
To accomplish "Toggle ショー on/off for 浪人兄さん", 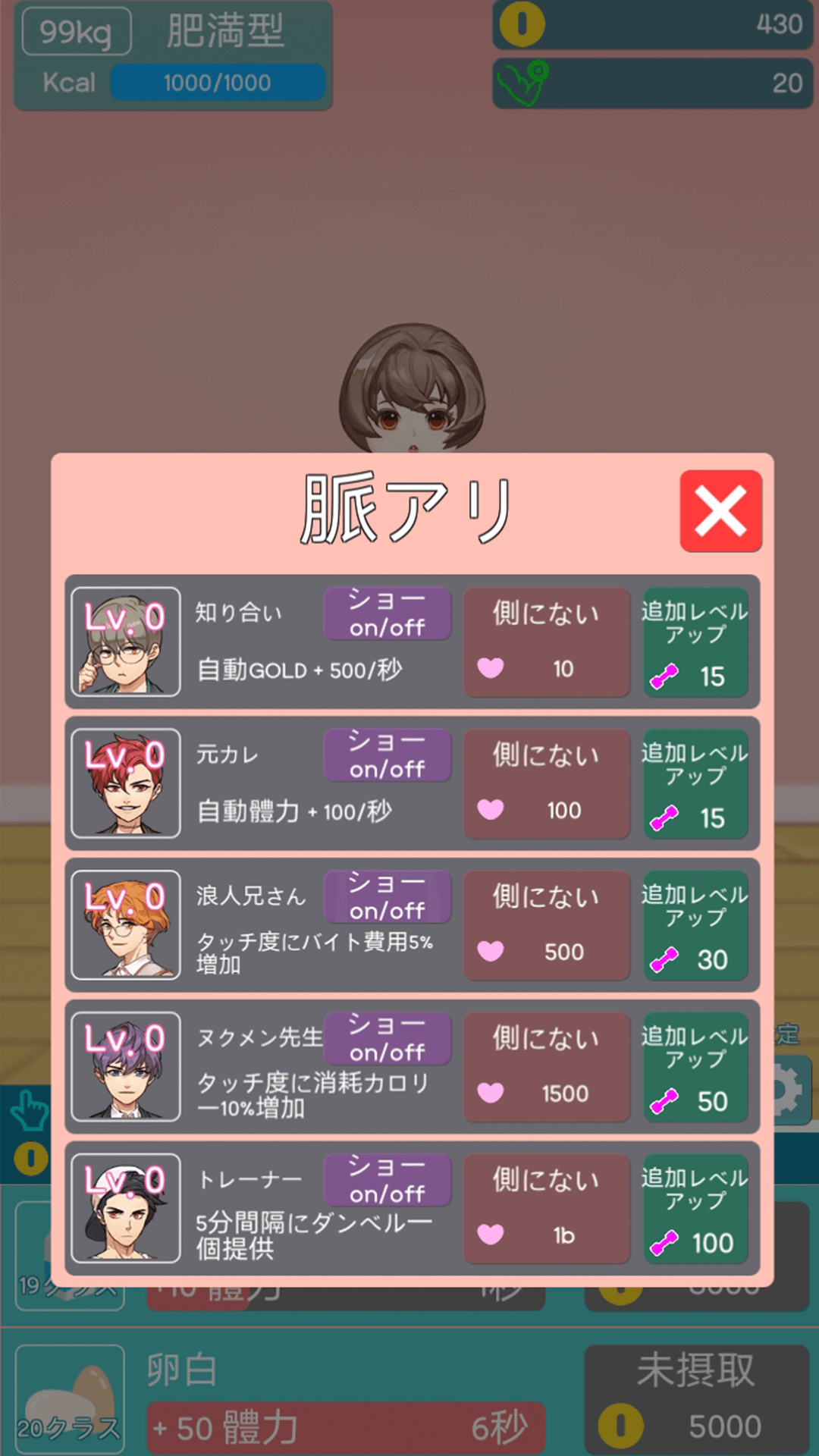I will 387,897.
